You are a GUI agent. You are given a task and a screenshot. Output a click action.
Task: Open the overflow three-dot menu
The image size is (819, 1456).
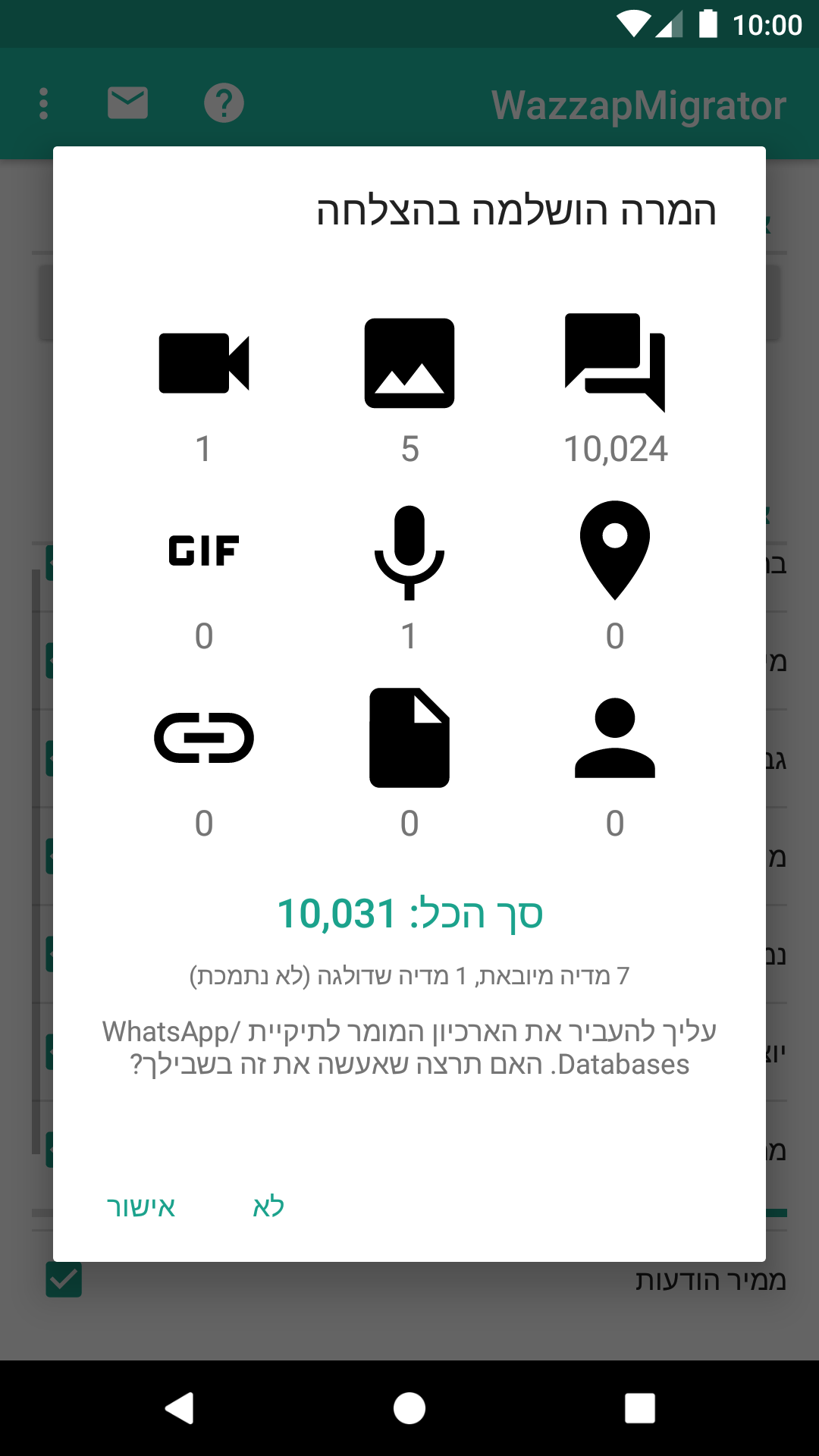tap(43, 103)
